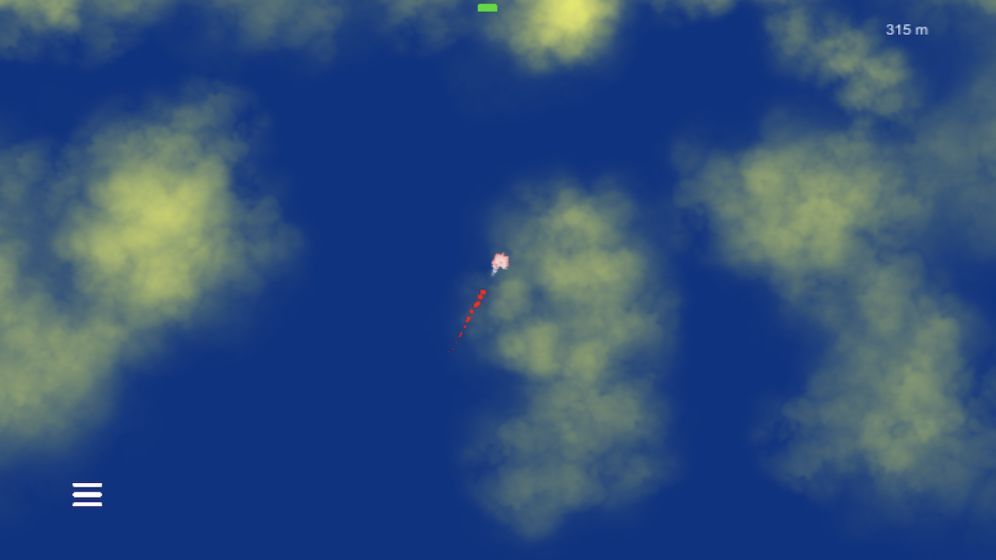The image size is (996, 560).
Task: Open the hamburger menu
Action: [87, 494]
